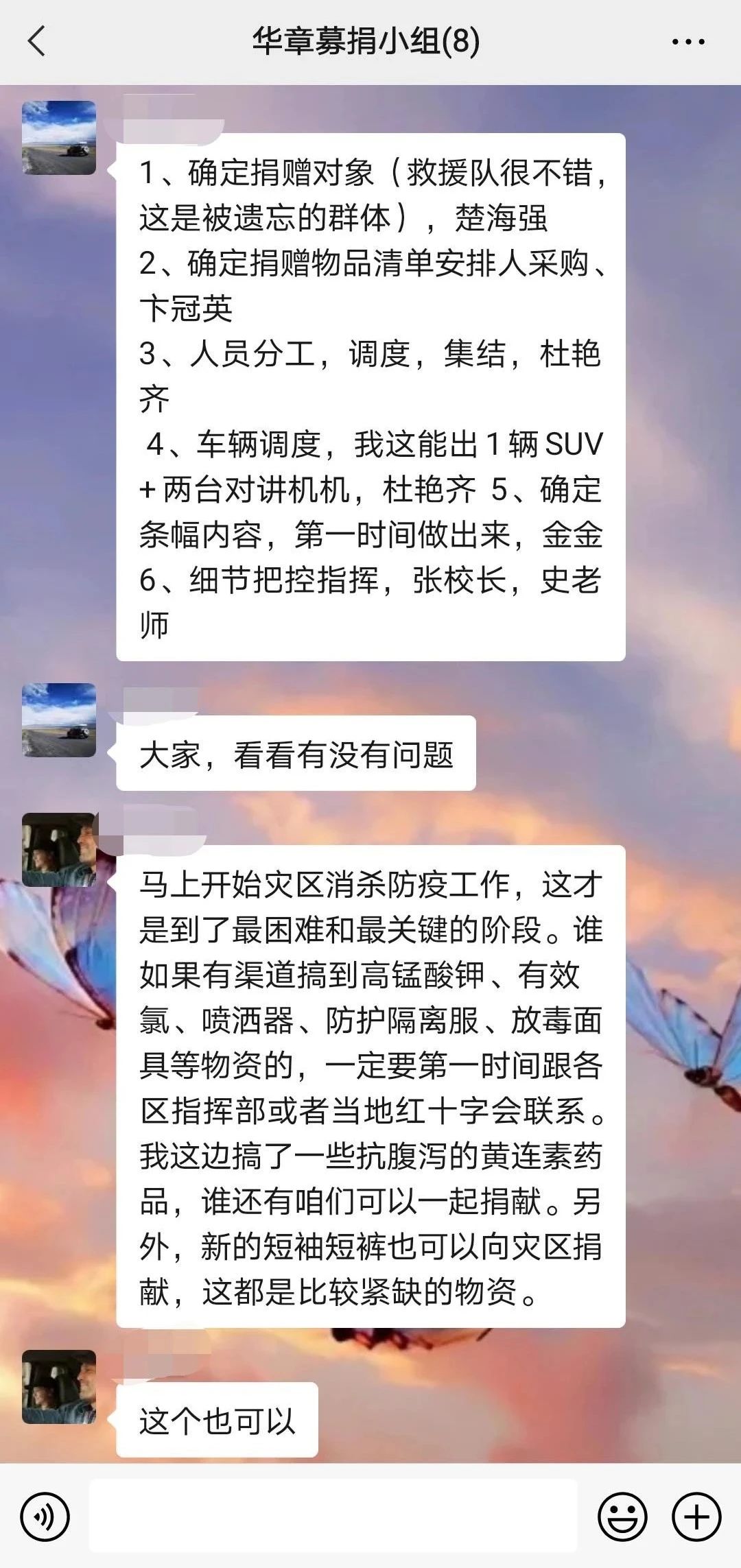
Task: Open avatar of sender of 大家，看看有没有问题
Action: coord(59,720)
